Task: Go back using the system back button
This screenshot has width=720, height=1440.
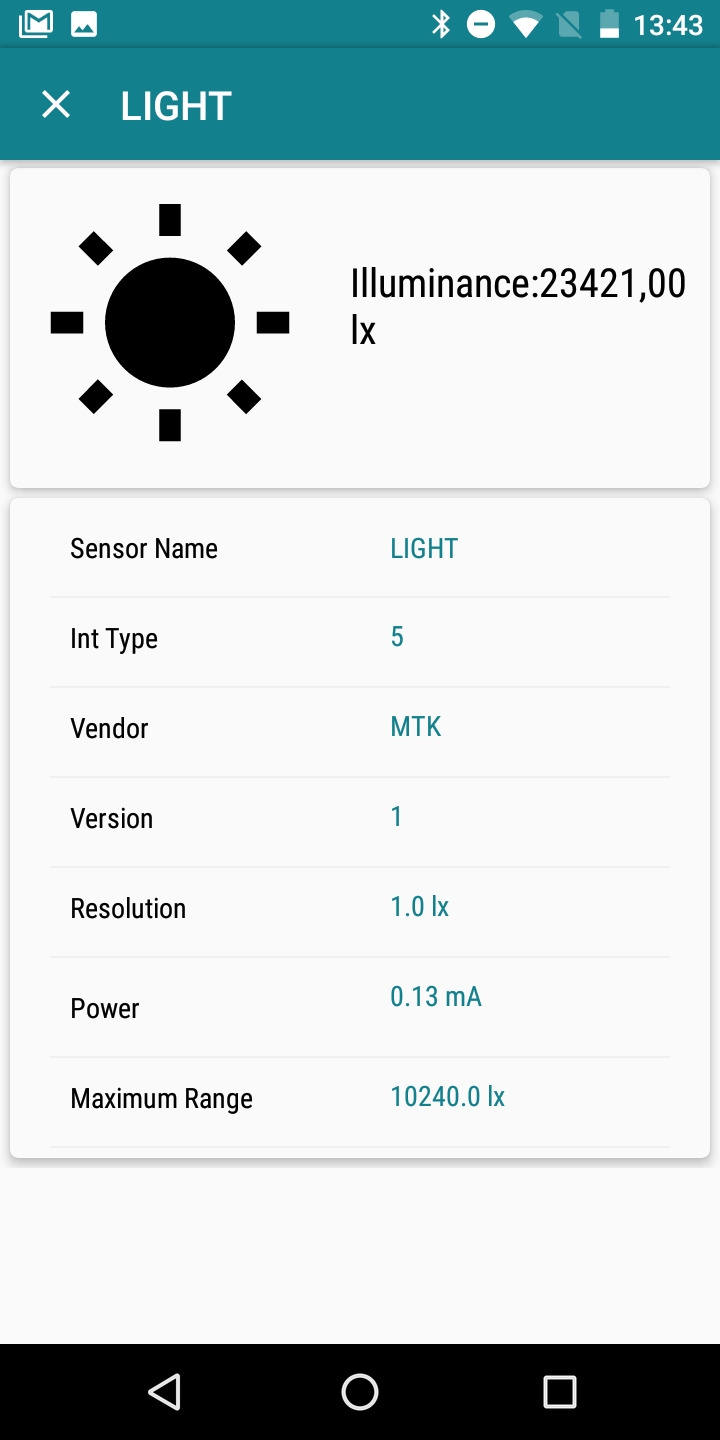Action: (163, 1391)
